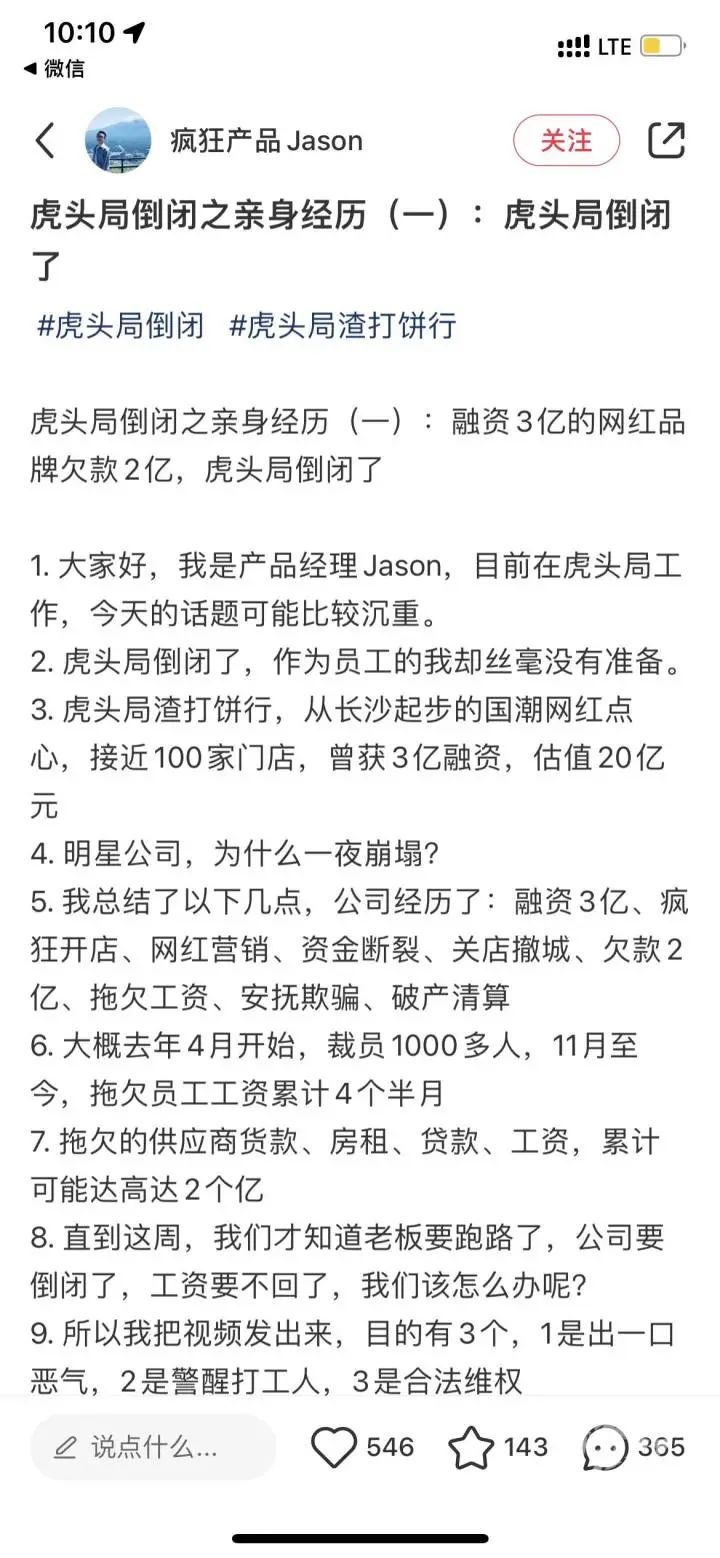Go back using the back arrow
The image size is (720, 1558).
[45, 141]
